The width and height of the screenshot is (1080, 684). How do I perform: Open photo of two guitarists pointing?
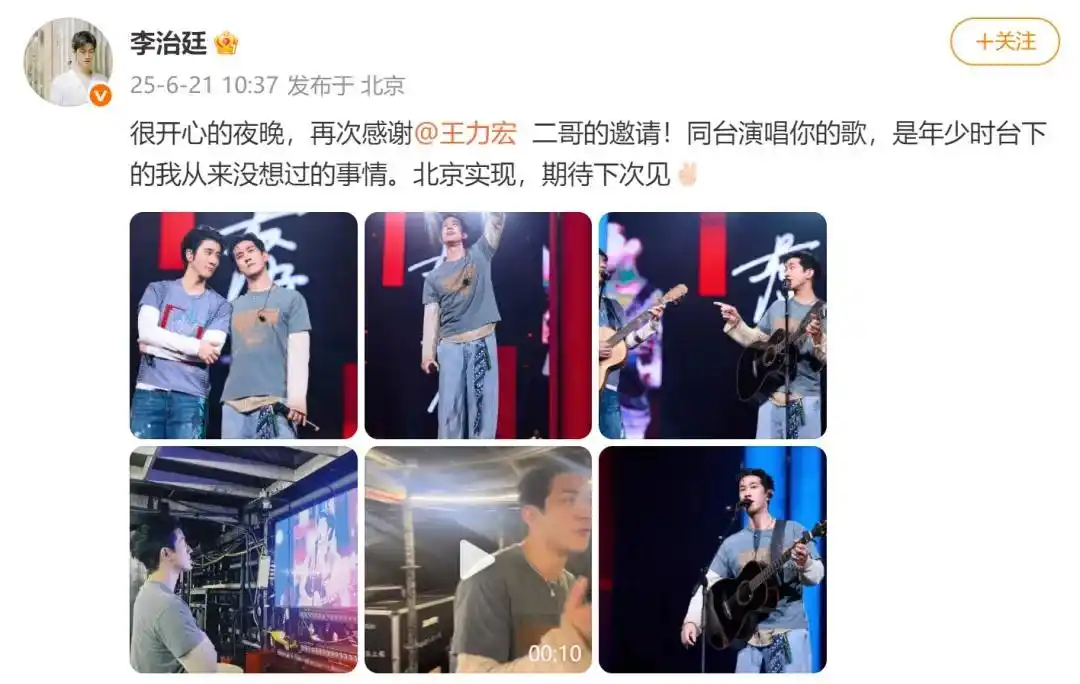(x=712, y=325)
